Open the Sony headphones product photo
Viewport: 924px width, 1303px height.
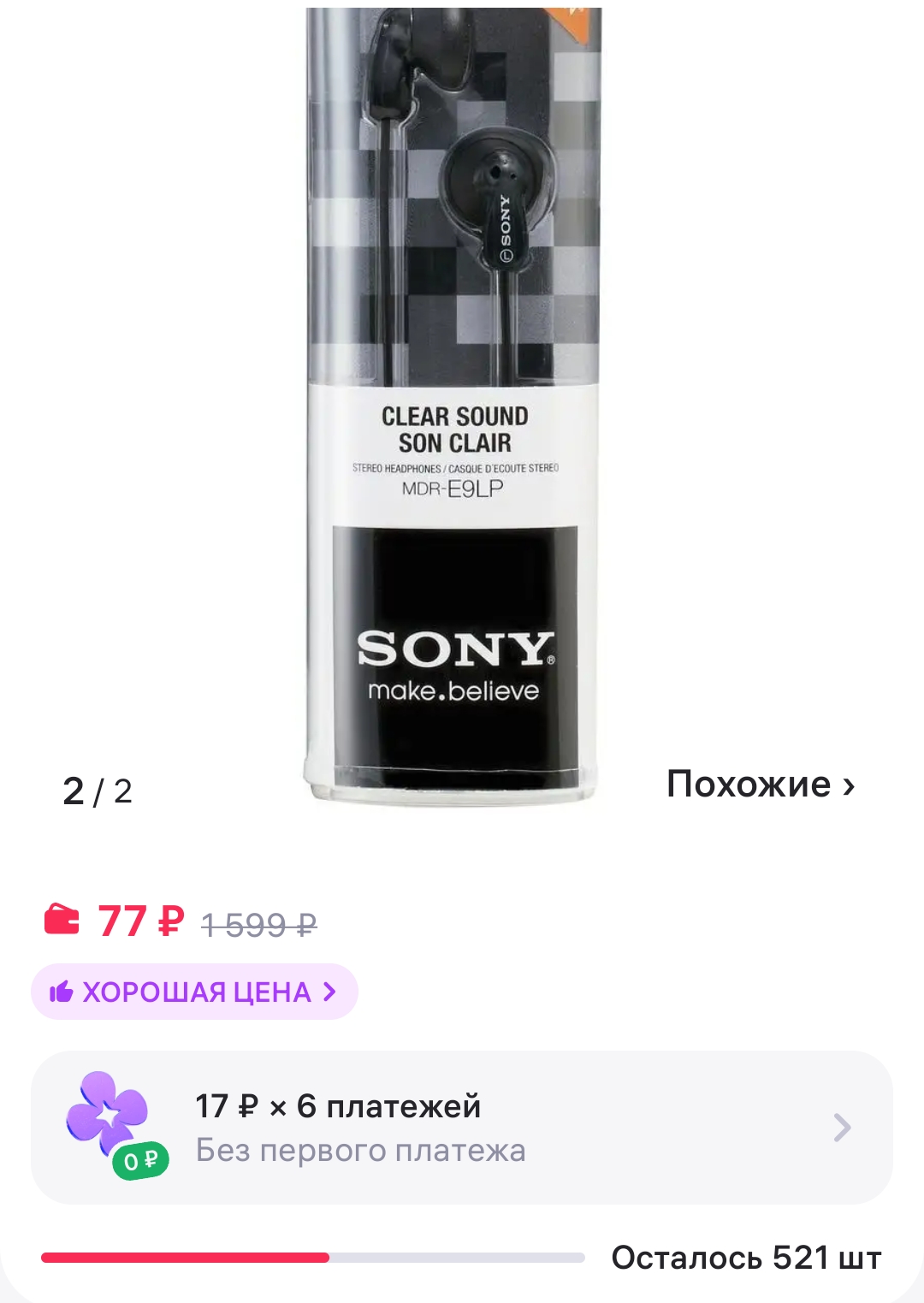tap(453, 402)
